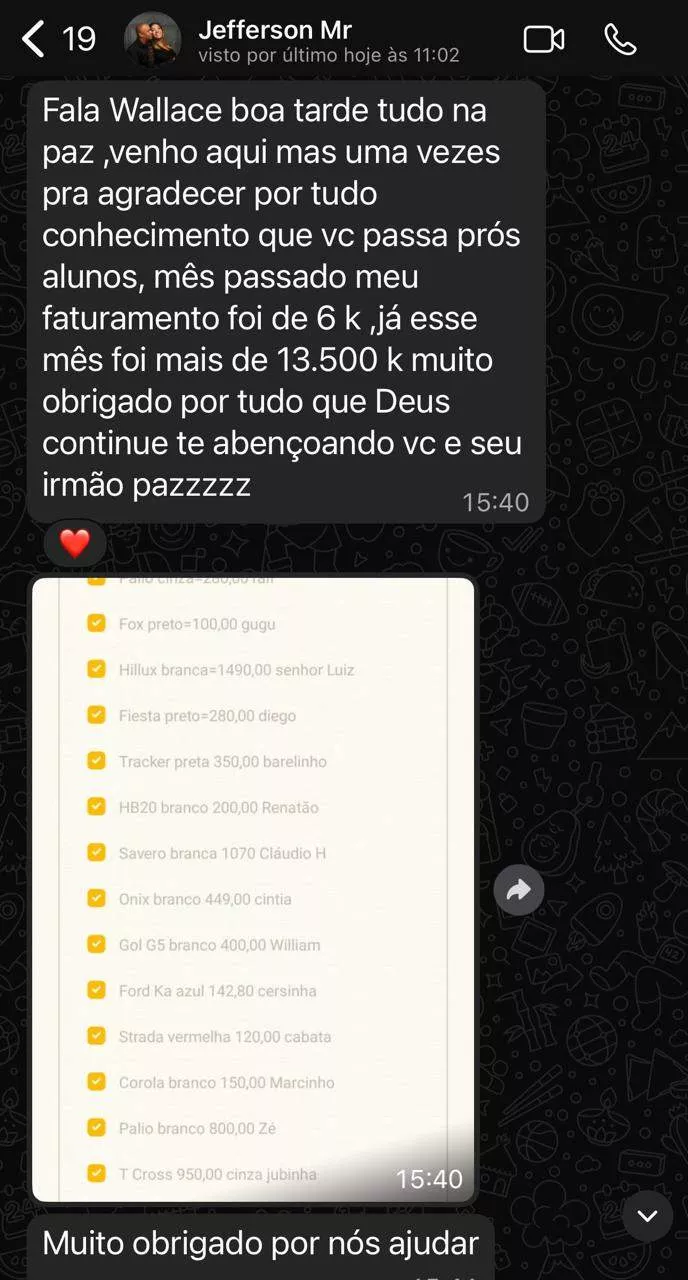Start a voice call with Jefferson
Viewport: 688px width, 1280px height.
coord(620,40)
